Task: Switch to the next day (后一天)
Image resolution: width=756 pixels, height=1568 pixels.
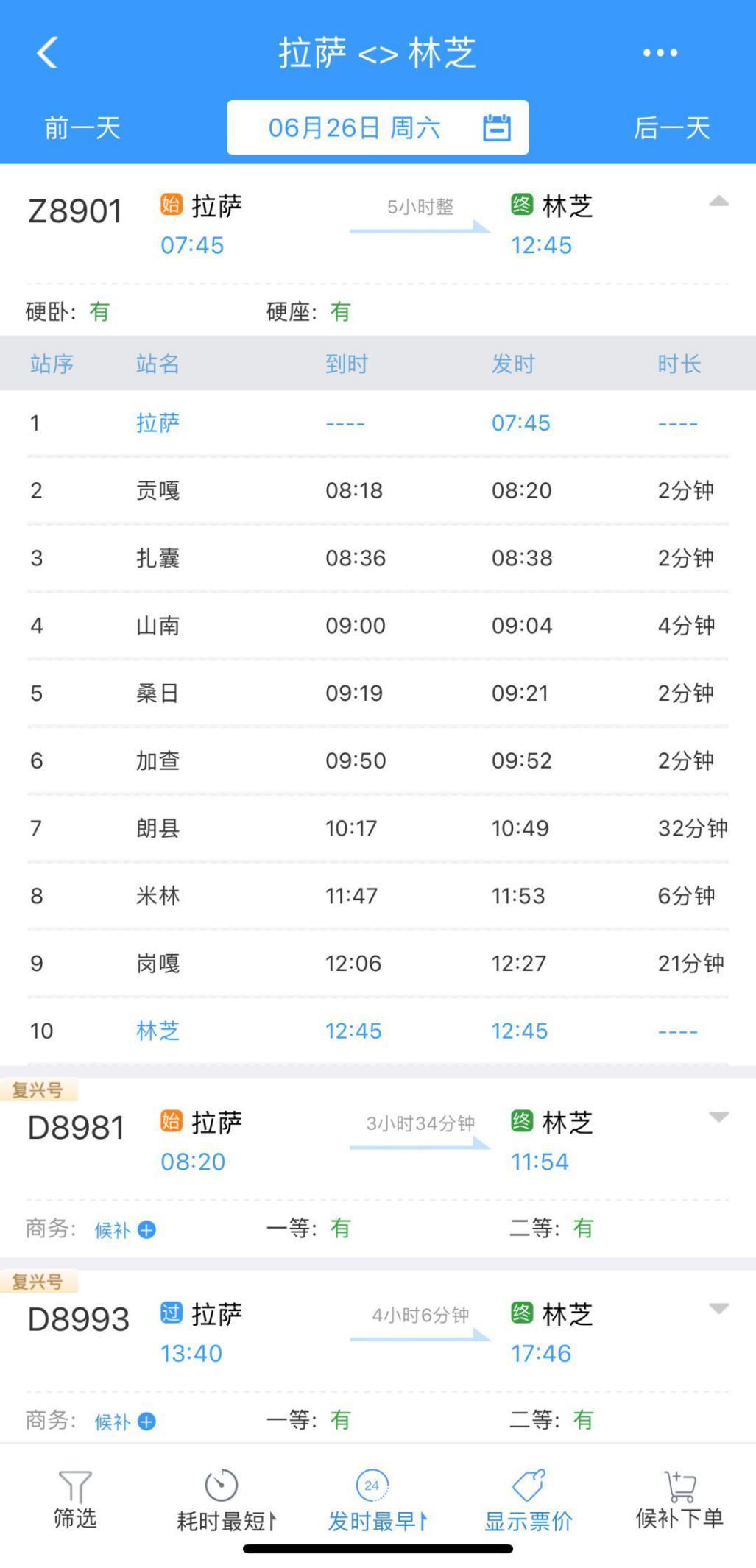Action: pos(671,128)
